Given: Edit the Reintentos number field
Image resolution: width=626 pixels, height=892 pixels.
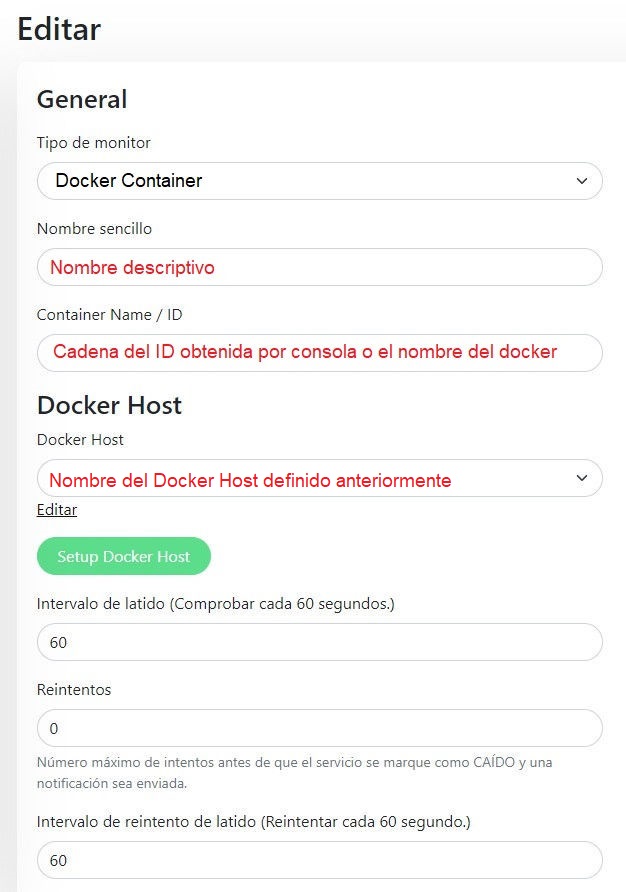Looking at the screenshot, I should pos(319,728).
